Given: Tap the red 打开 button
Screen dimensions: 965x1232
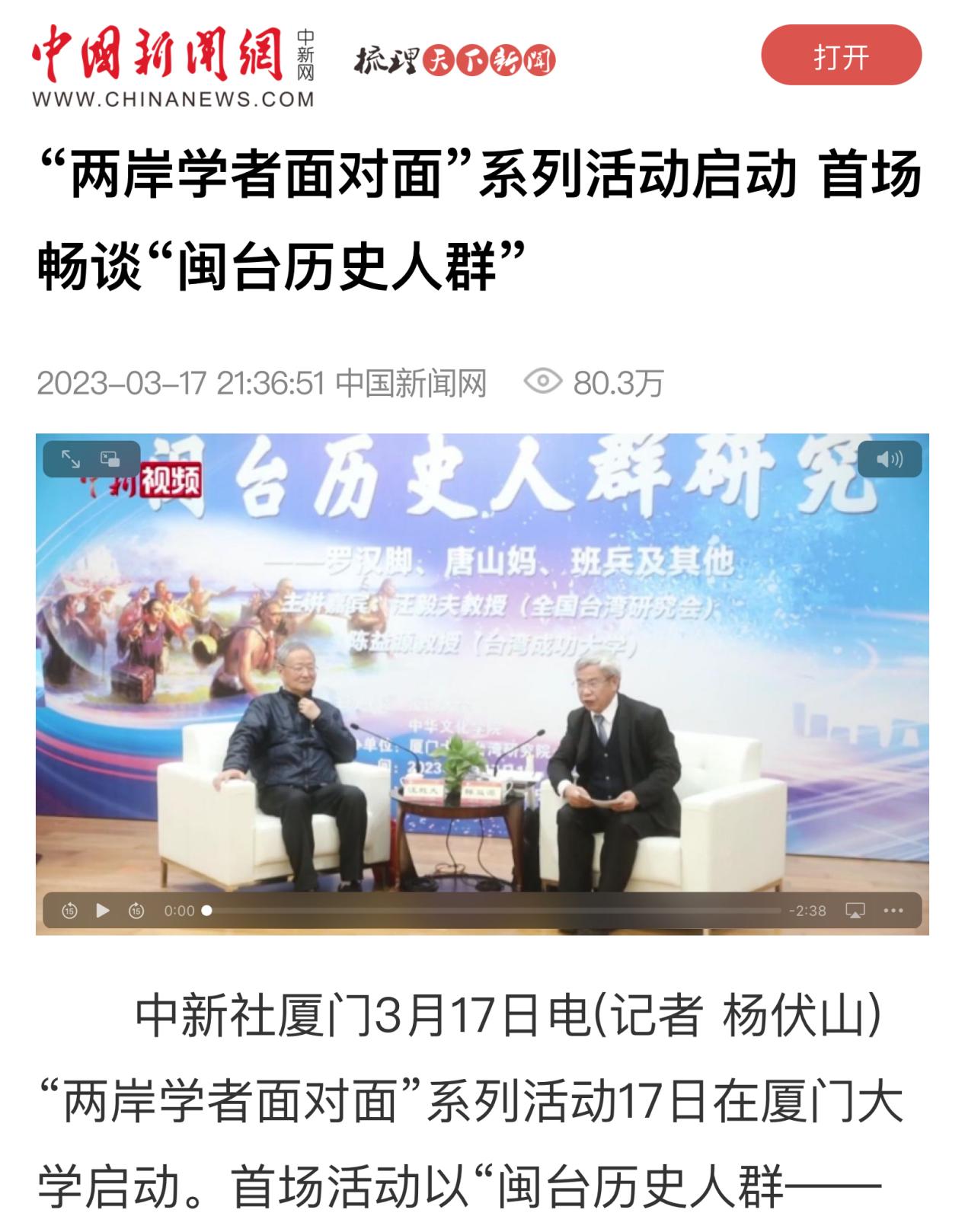Looking at the screenshot, I should click(x=841, y=56).
